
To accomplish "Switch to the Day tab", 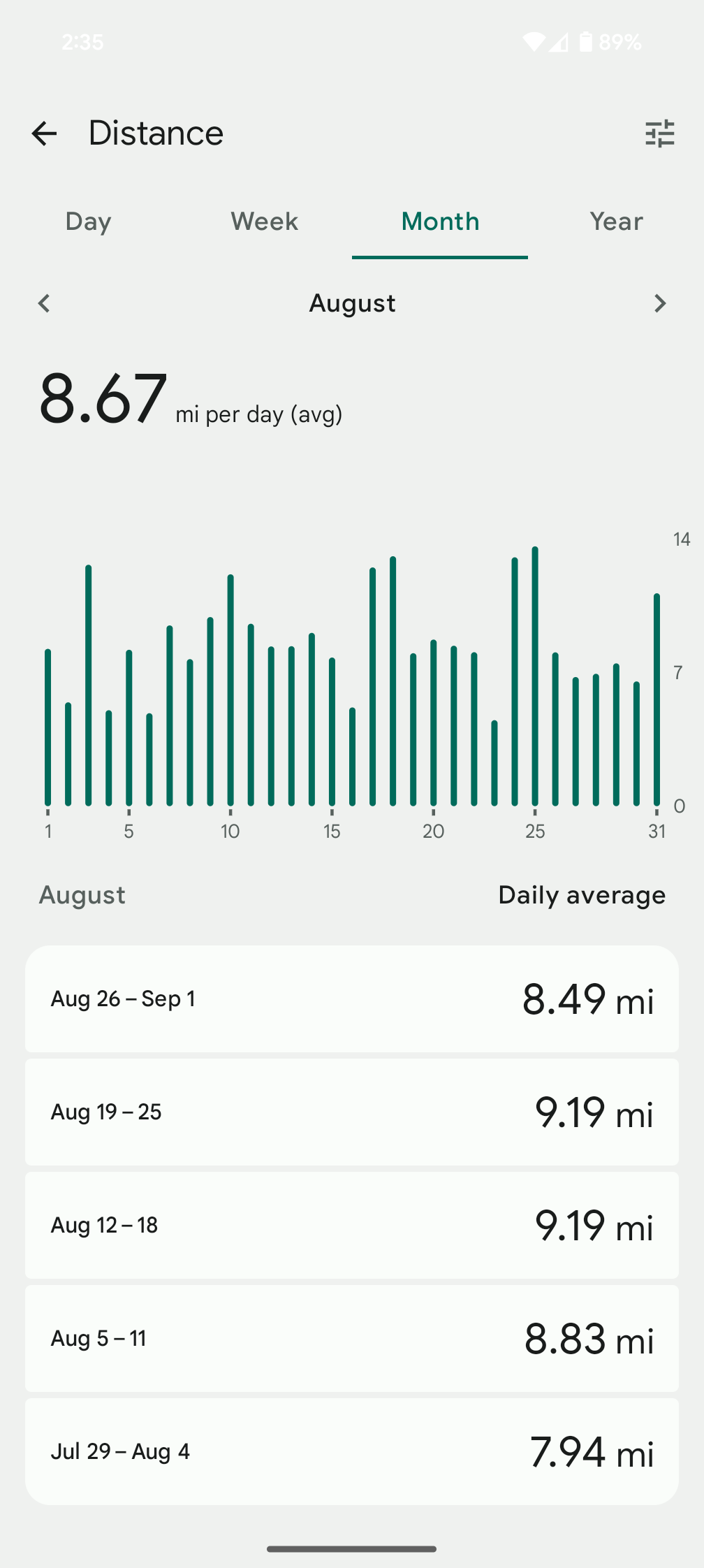I will point(88,222).
